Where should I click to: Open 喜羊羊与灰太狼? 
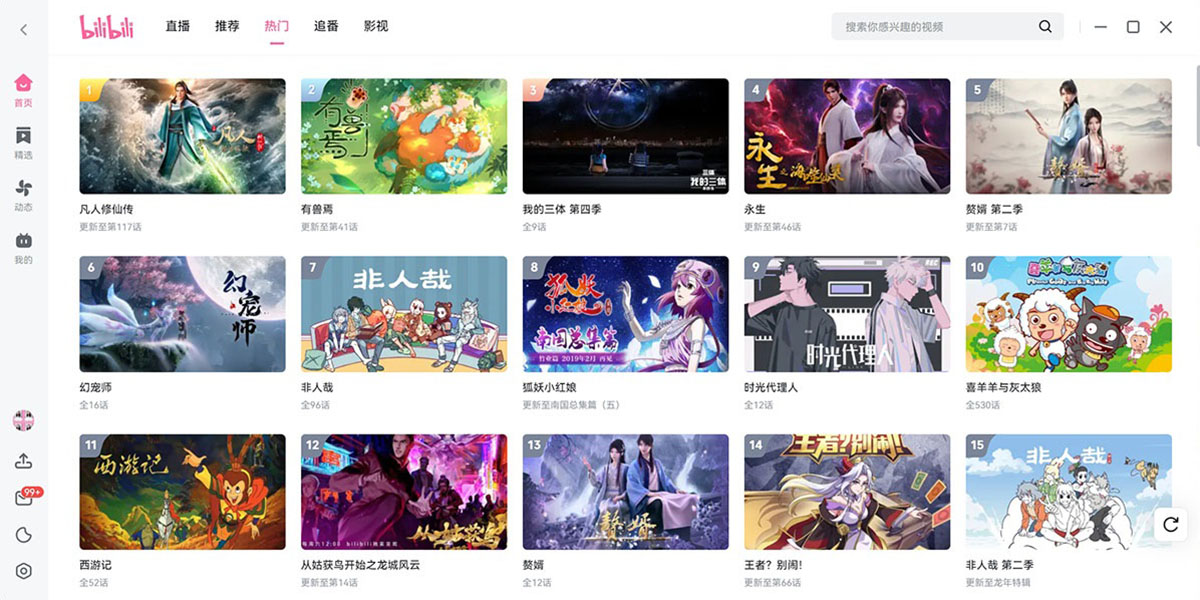click(1068, 314)
